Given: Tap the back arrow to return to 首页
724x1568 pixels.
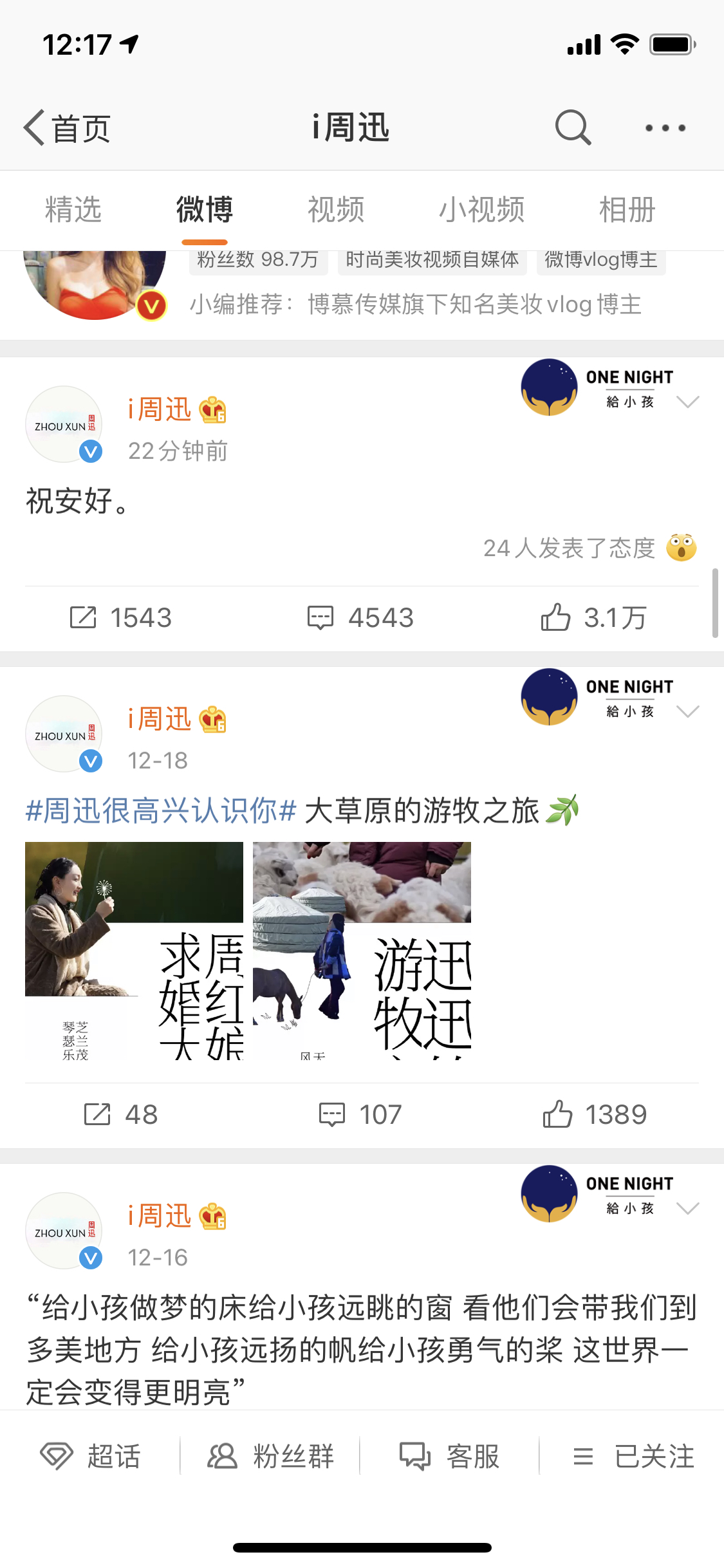Looking at the screenshot, I should click(35, 127).
